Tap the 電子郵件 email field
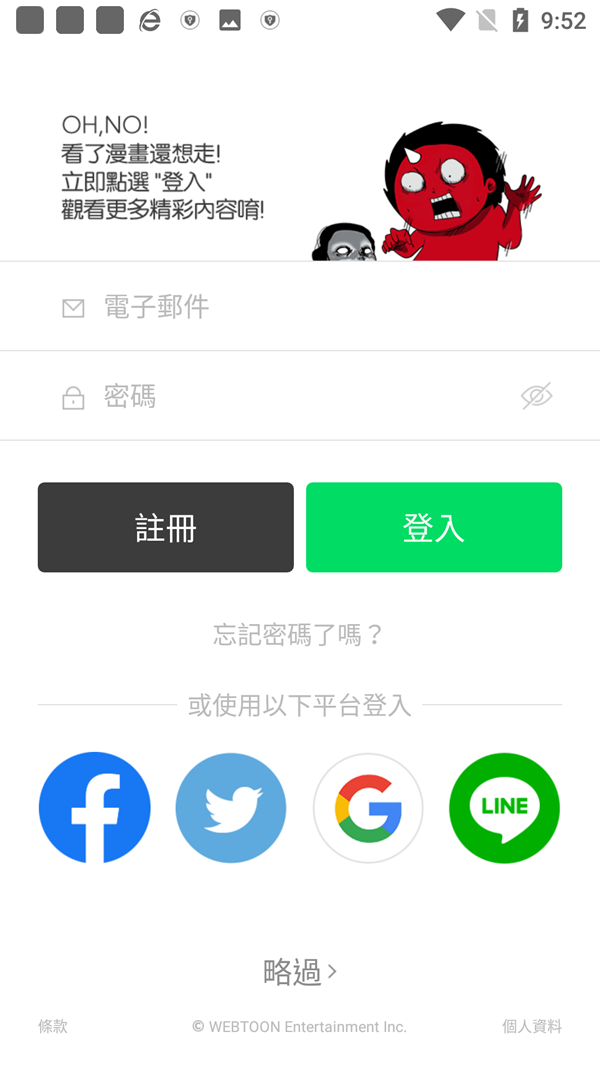Image resolution: width=600 pixels, height=1067 pixels. [x=300, y=307]
